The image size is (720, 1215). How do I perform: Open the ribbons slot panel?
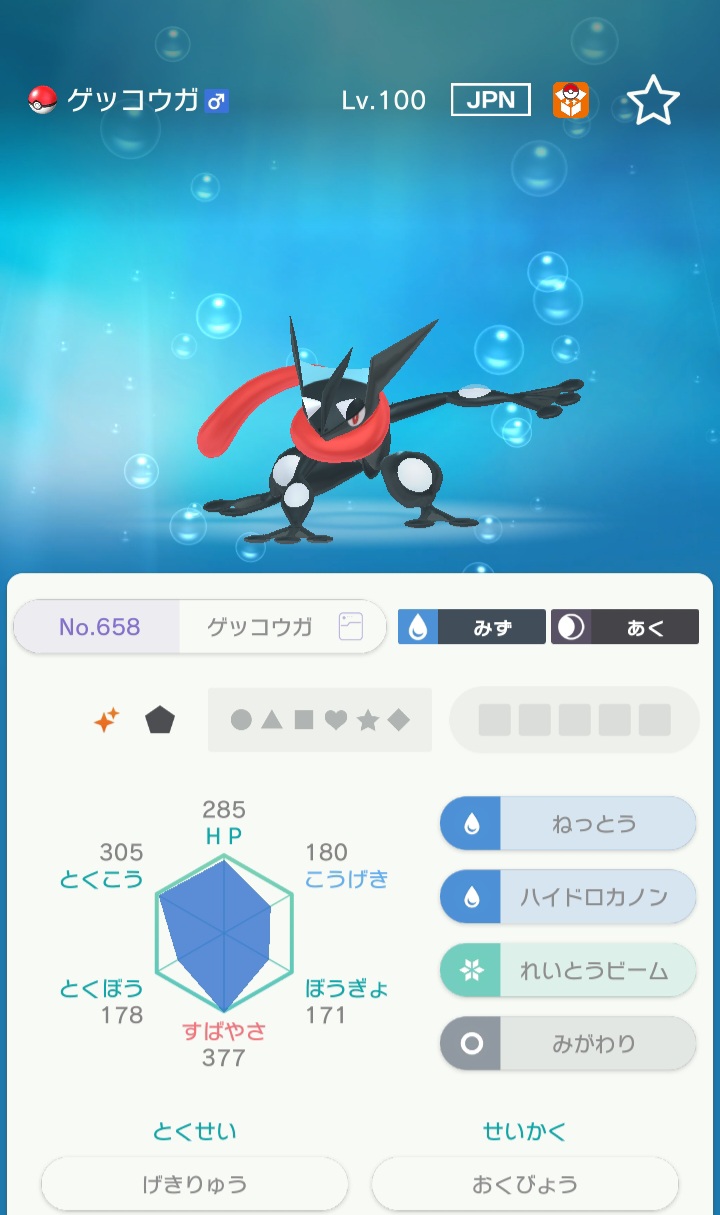[574, 720]
